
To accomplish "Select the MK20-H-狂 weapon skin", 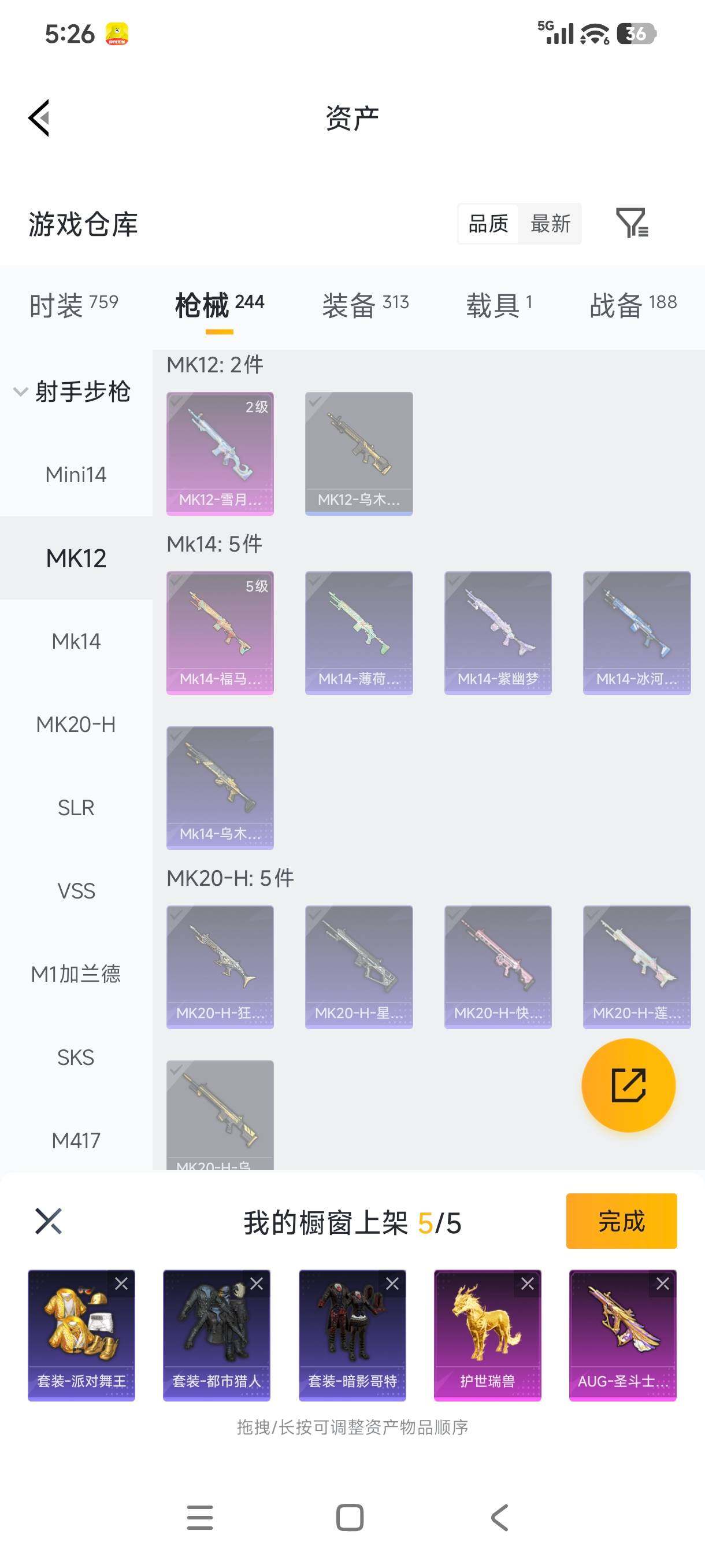I will [220, 967].
